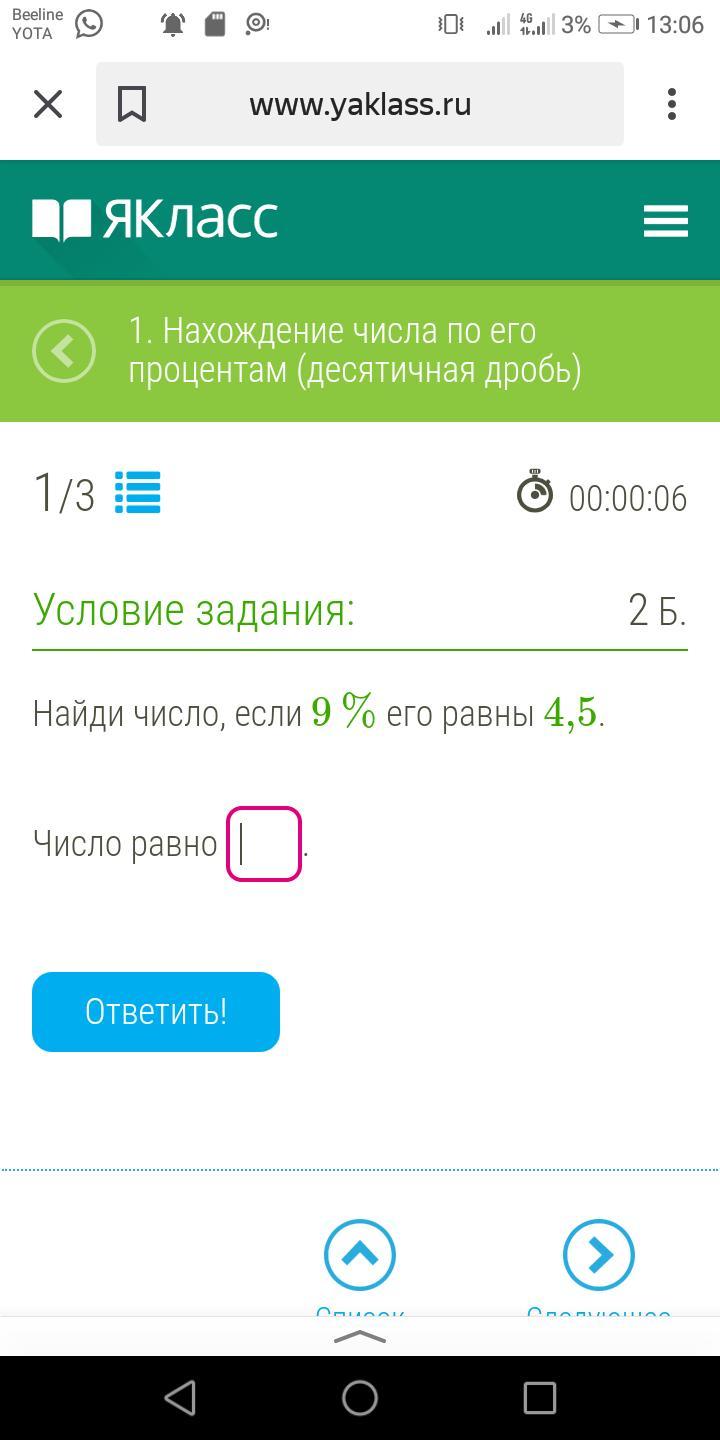The image size is (720, 1440).
Task: Return to the list with up arrow
Action: pyautogui.click(x=360, y=1255)
